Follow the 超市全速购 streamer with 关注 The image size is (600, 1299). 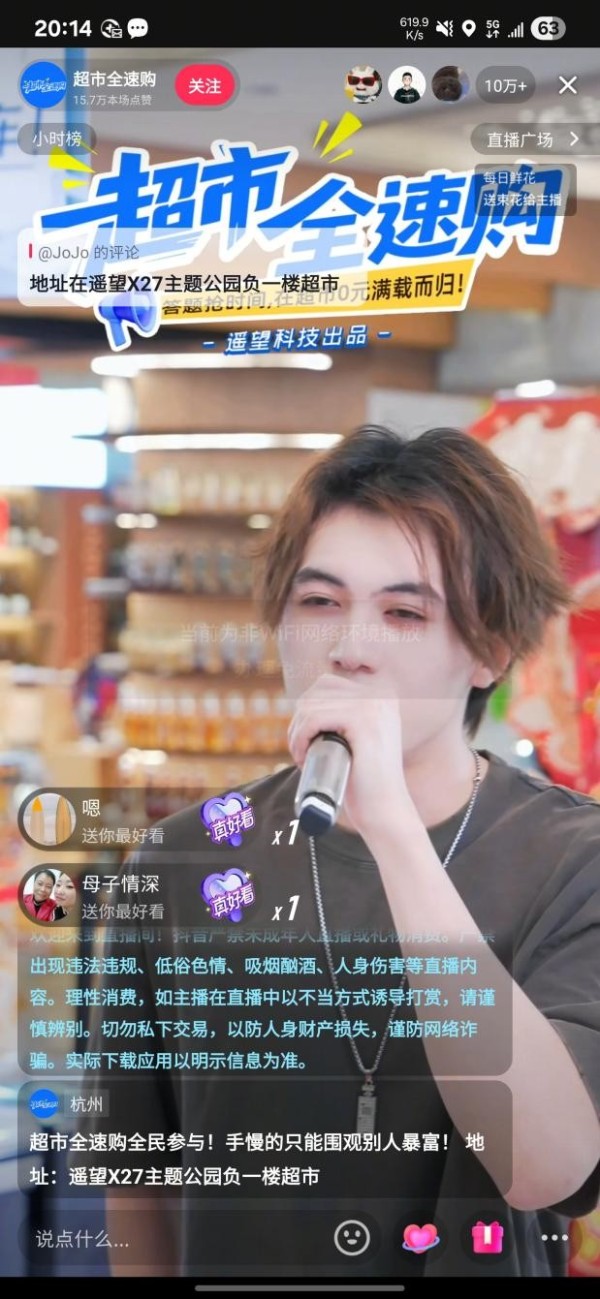click(204, 86)
